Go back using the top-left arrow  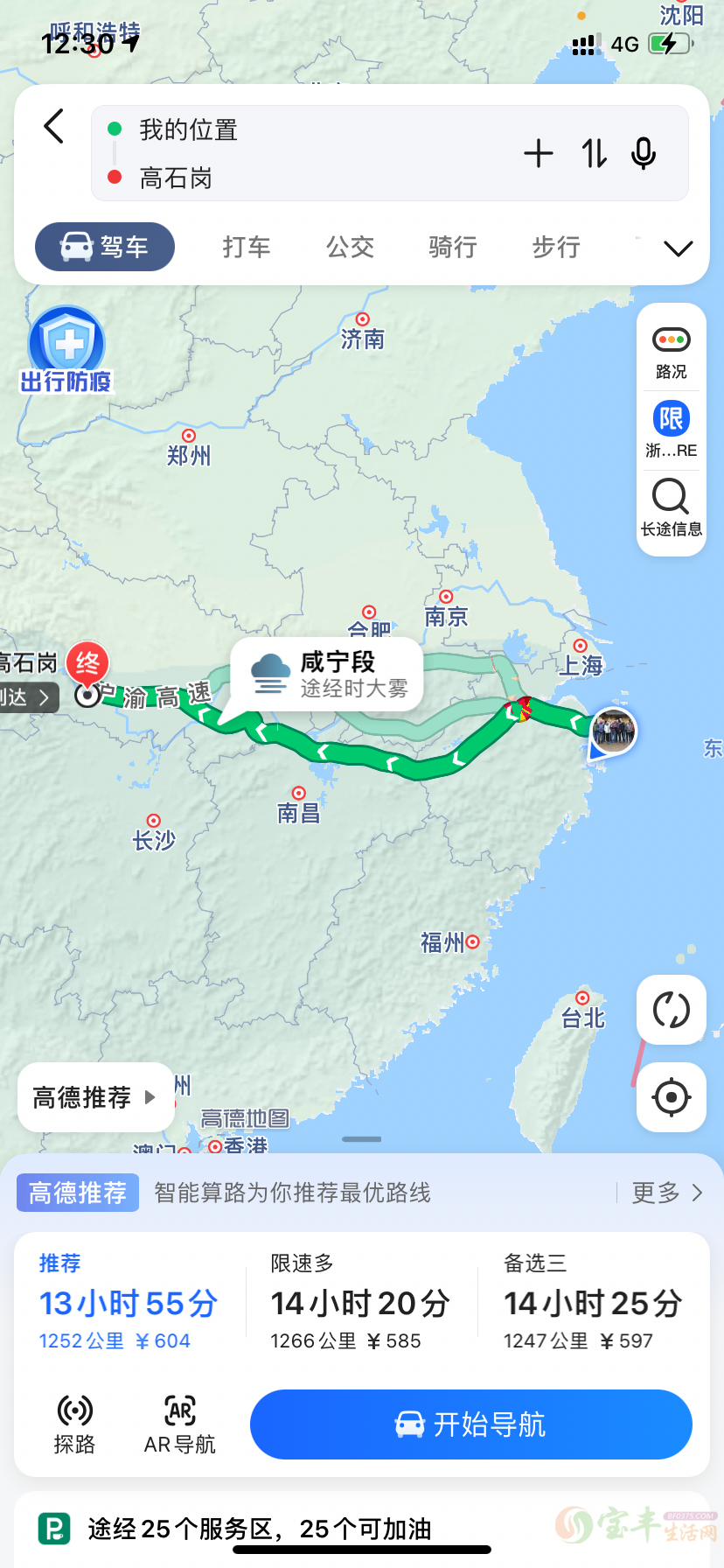pyautogui.click(x=54, y=126)
